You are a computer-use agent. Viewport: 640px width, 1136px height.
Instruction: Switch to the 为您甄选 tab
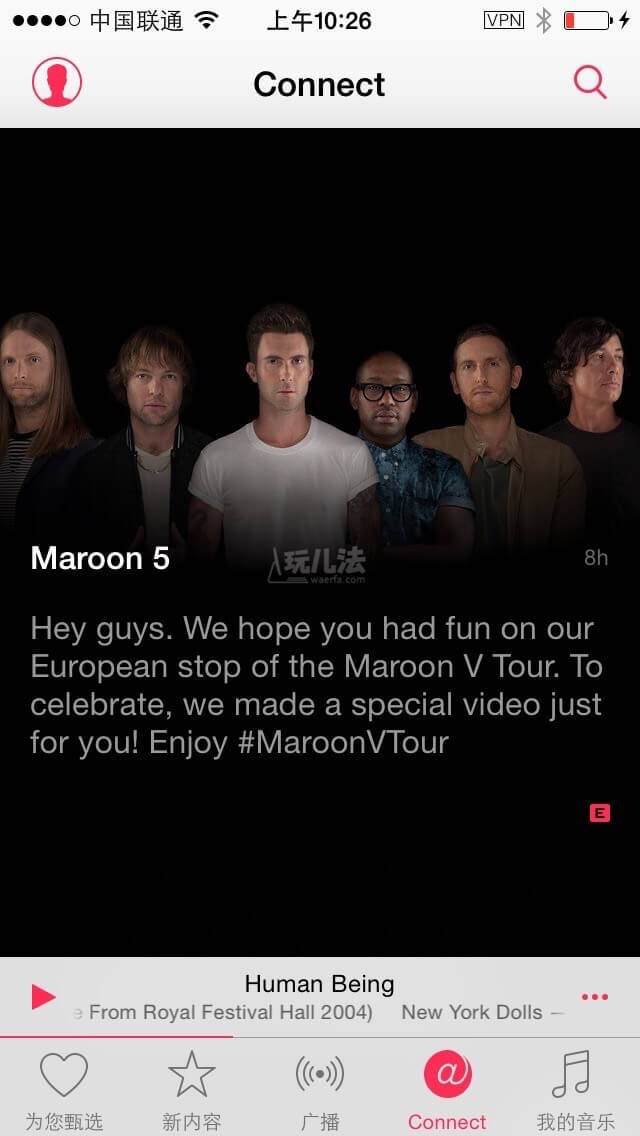(64, 1090)
